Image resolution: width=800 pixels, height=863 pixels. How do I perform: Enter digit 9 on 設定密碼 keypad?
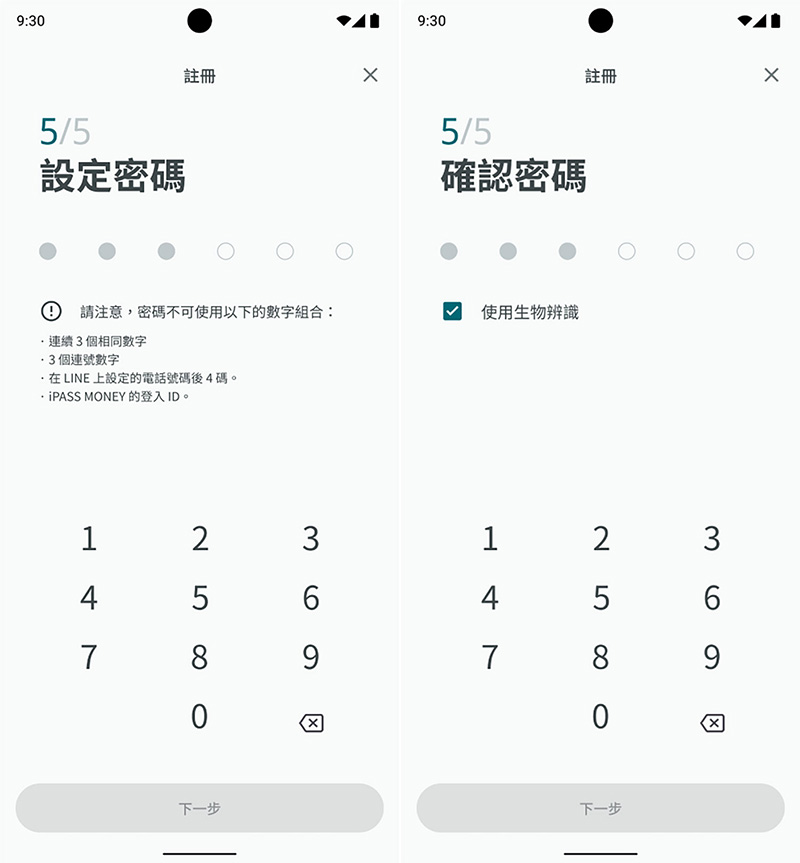pos(311,657)
